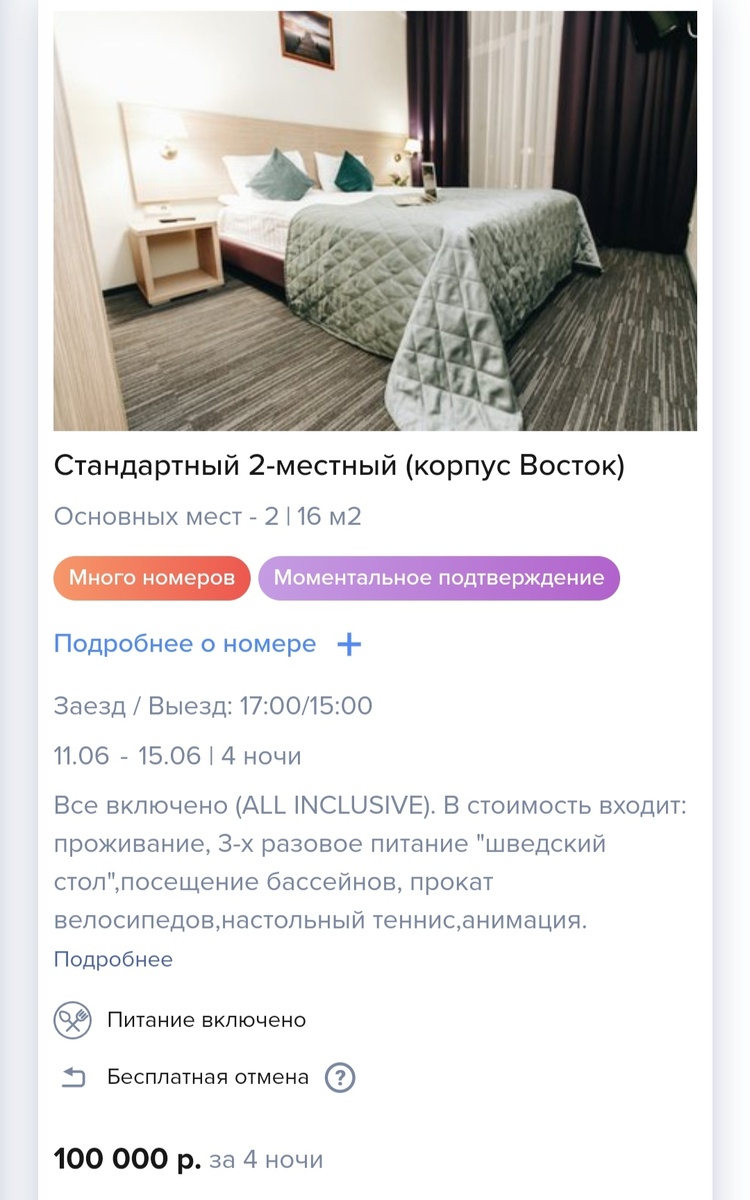Select the Много номеров badge
Viewport: 750px width, 1200px height.
tap(151, 578)
